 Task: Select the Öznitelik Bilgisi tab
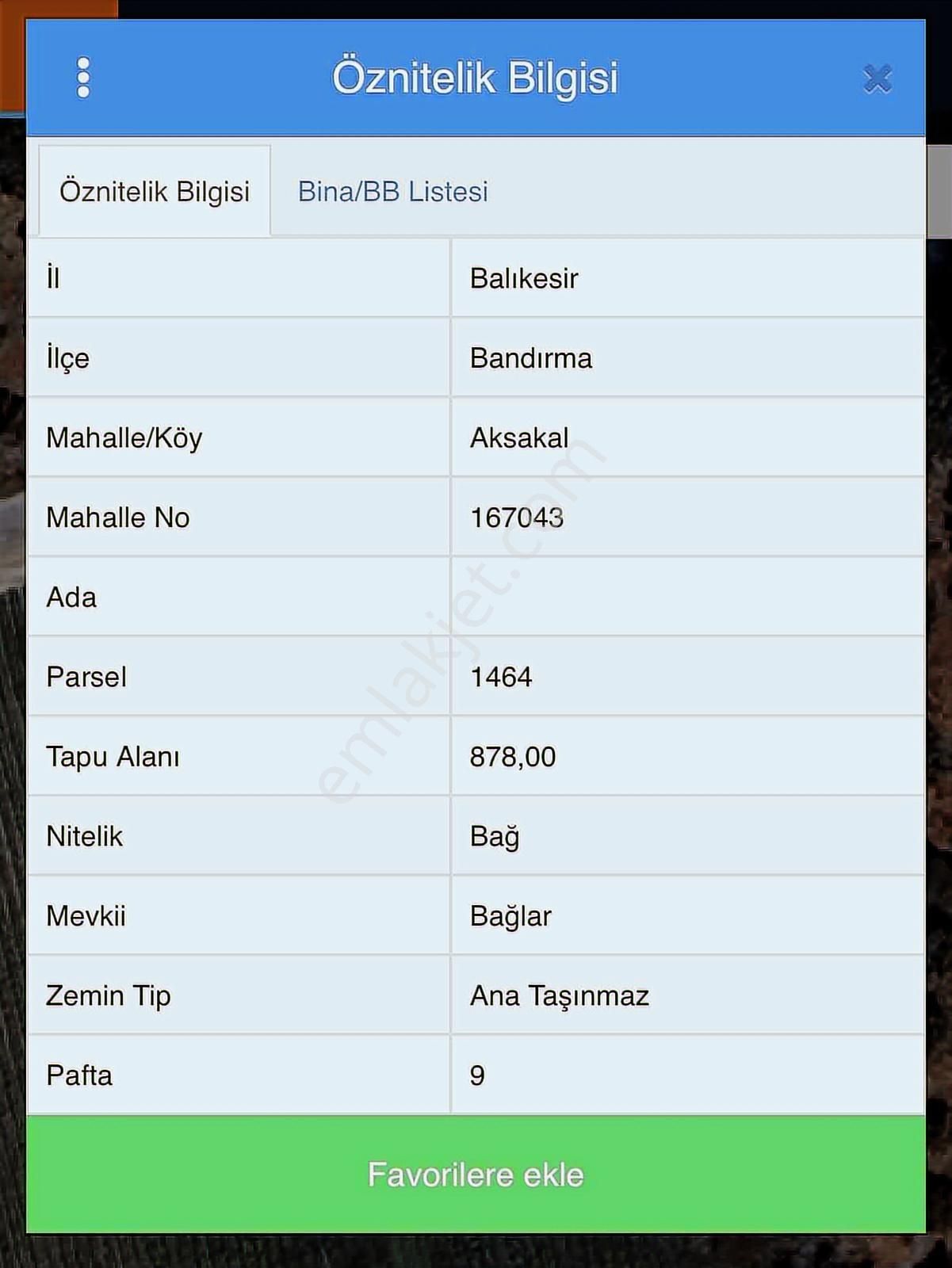(155, 192)
